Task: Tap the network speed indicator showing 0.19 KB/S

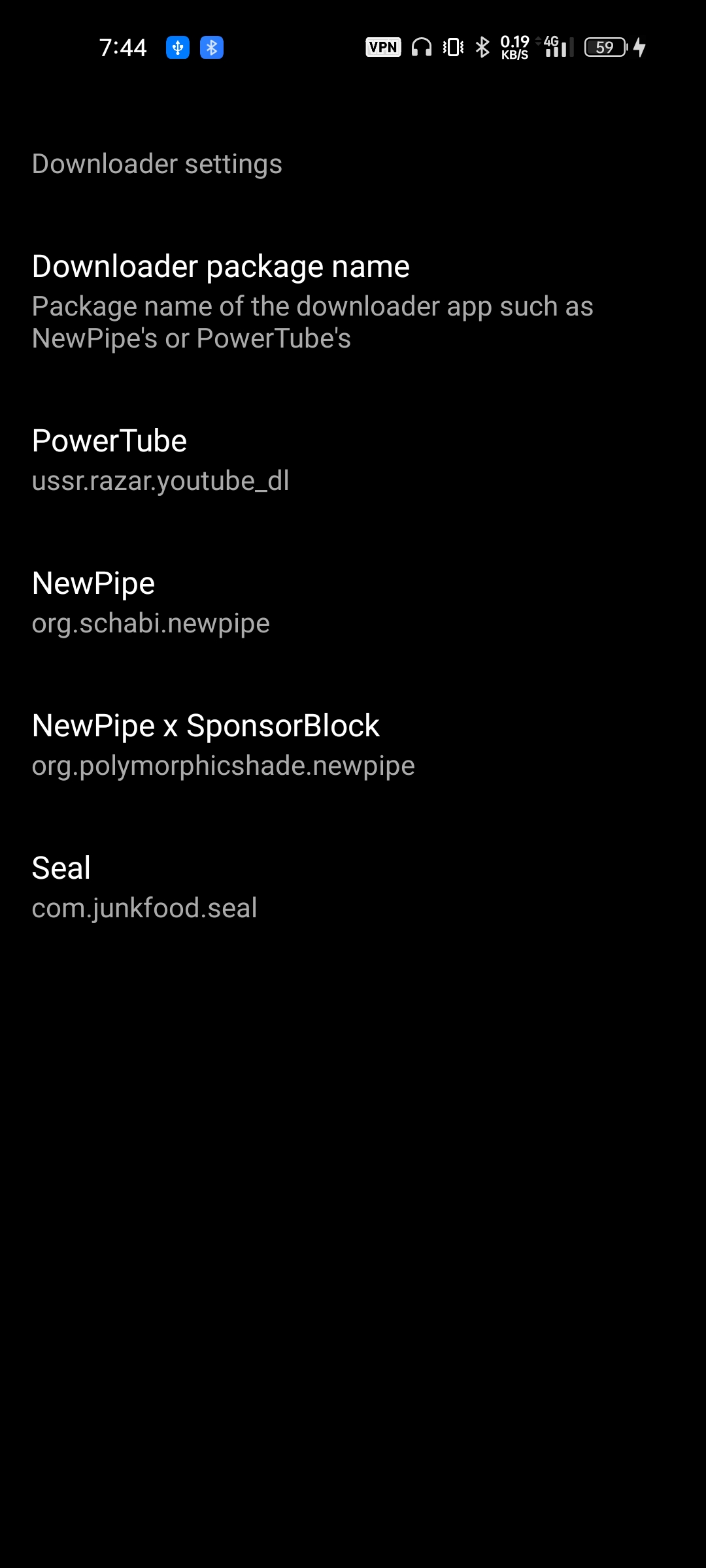Action: 516,48
